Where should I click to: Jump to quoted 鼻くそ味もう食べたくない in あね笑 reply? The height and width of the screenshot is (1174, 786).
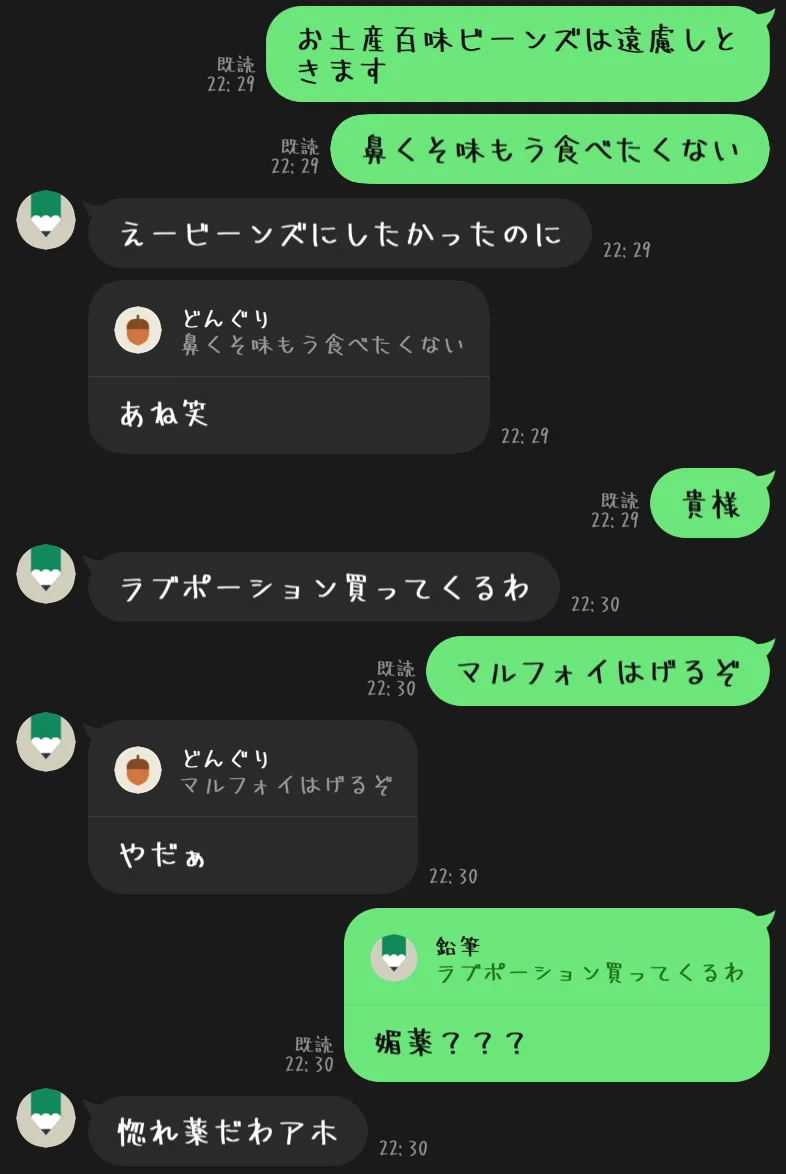click(289, 329)
